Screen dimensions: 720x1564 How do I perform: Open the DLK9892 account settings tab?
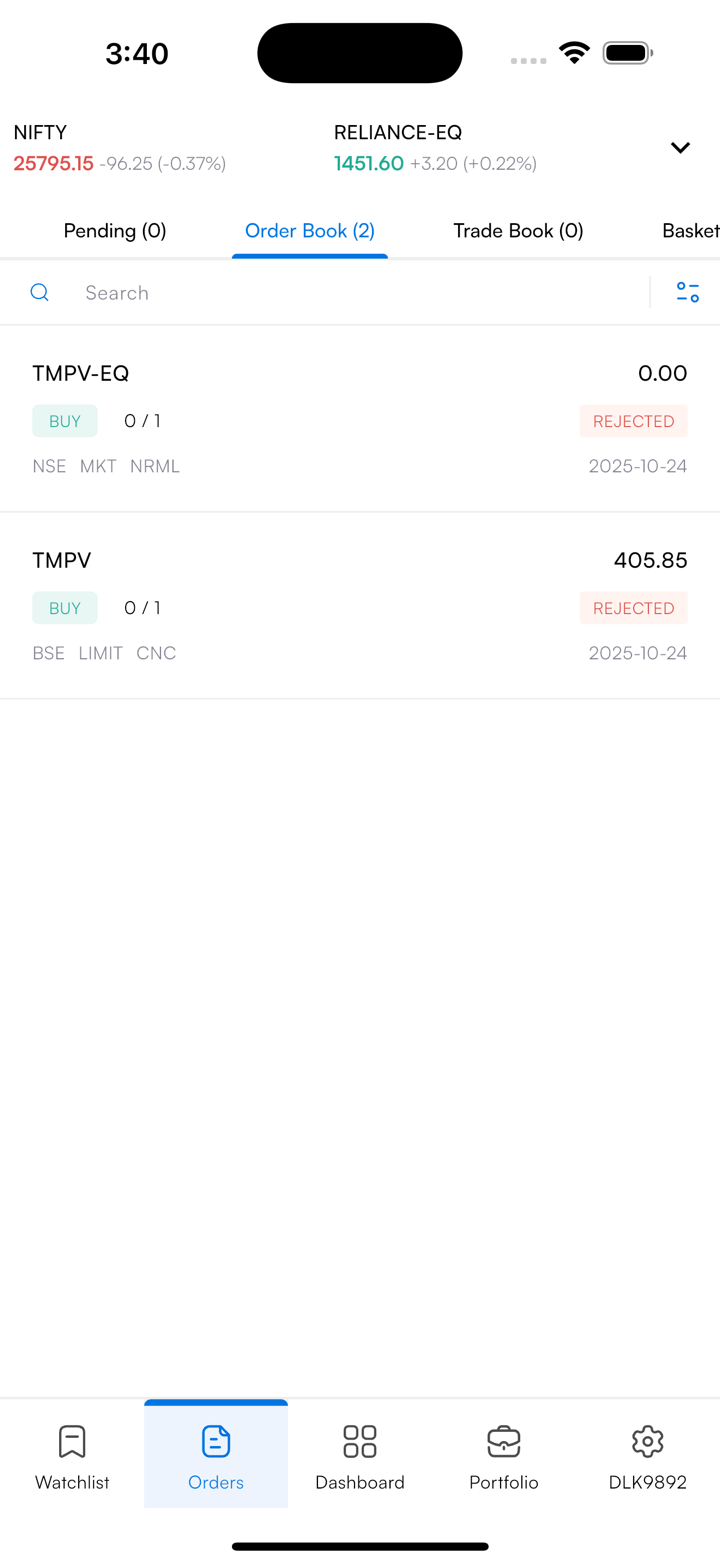[x=648, y=1456]
